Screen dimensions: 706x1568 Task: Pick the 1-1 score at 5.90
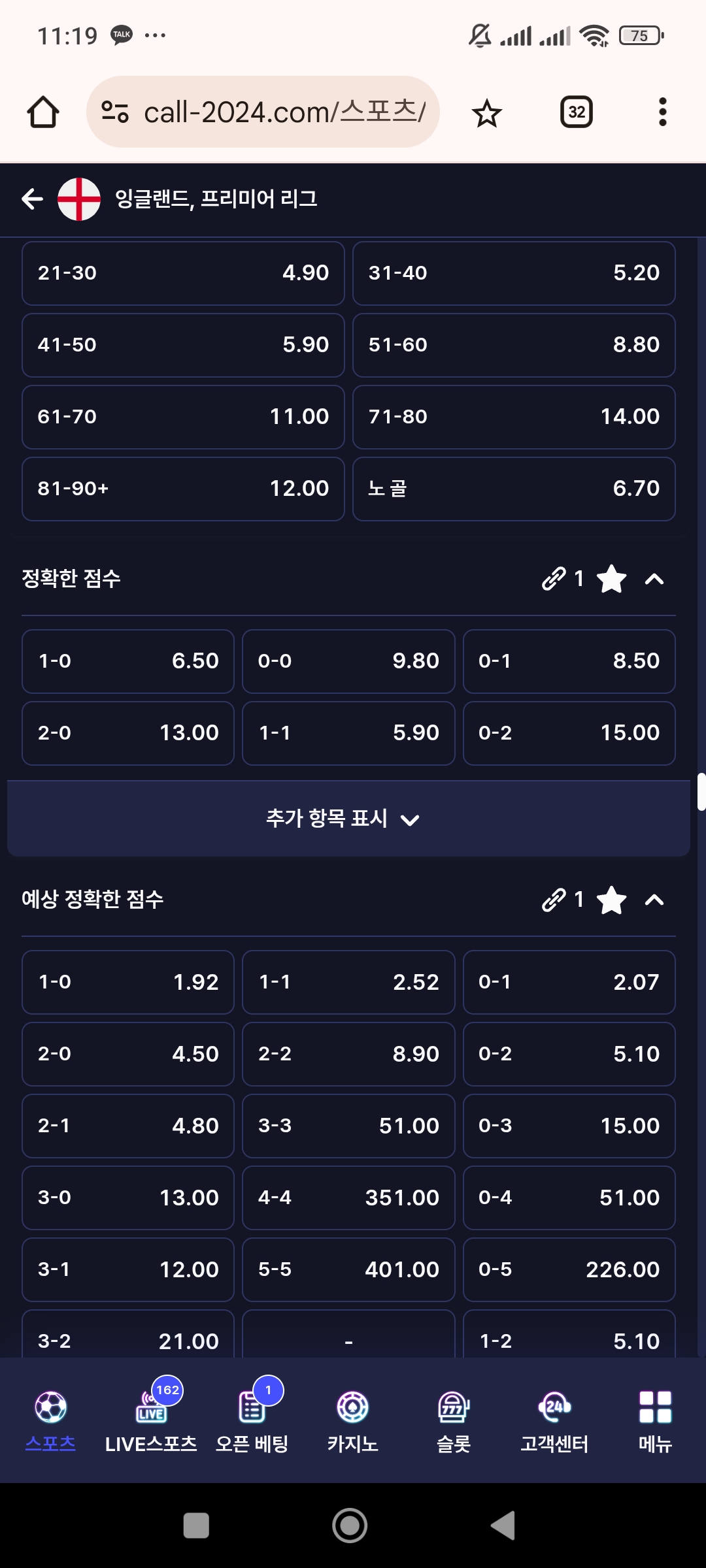pyautogui.click(x=348, y=733)
